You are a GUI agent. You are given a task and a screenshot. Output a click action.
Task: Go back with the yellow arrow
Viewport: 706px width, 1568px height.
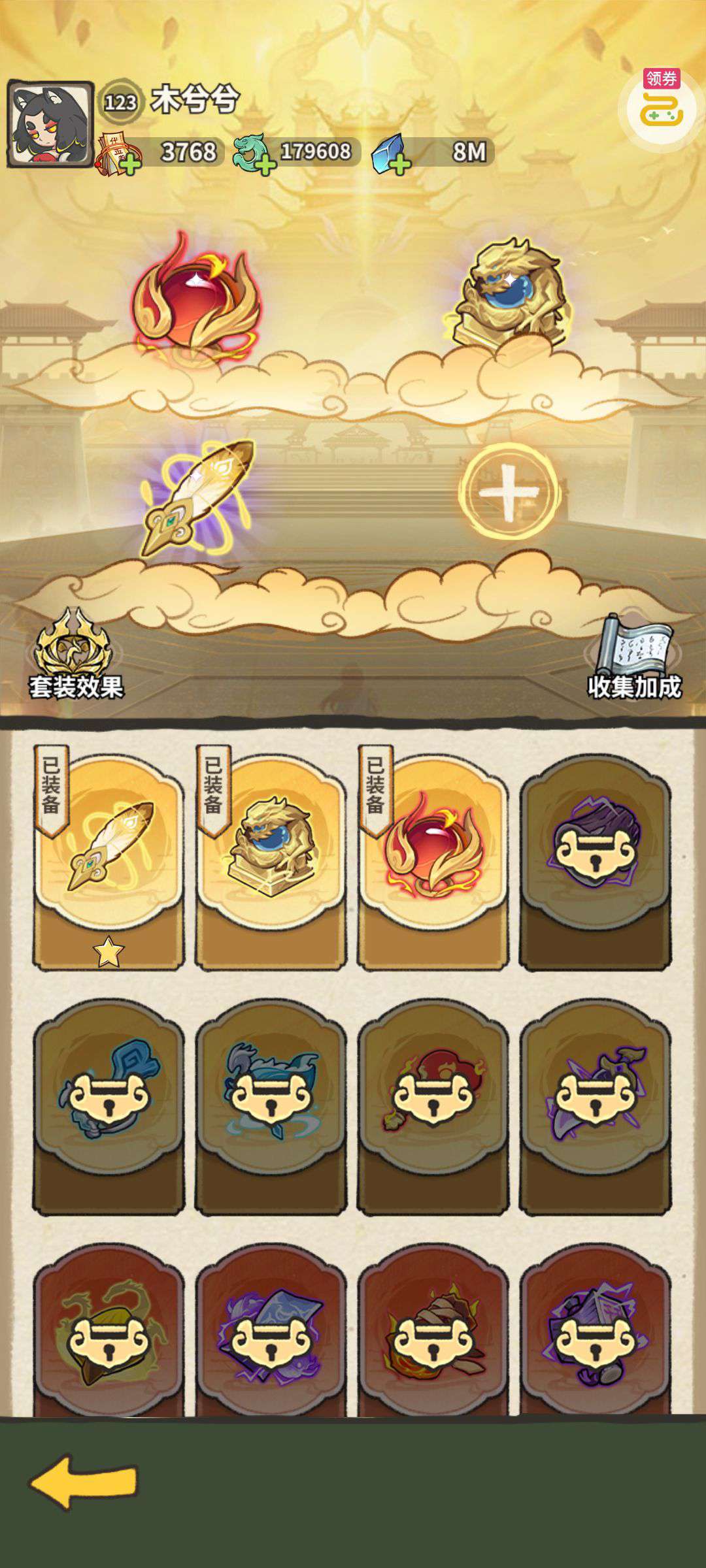pyautogui.click(x=84, y=1482)
